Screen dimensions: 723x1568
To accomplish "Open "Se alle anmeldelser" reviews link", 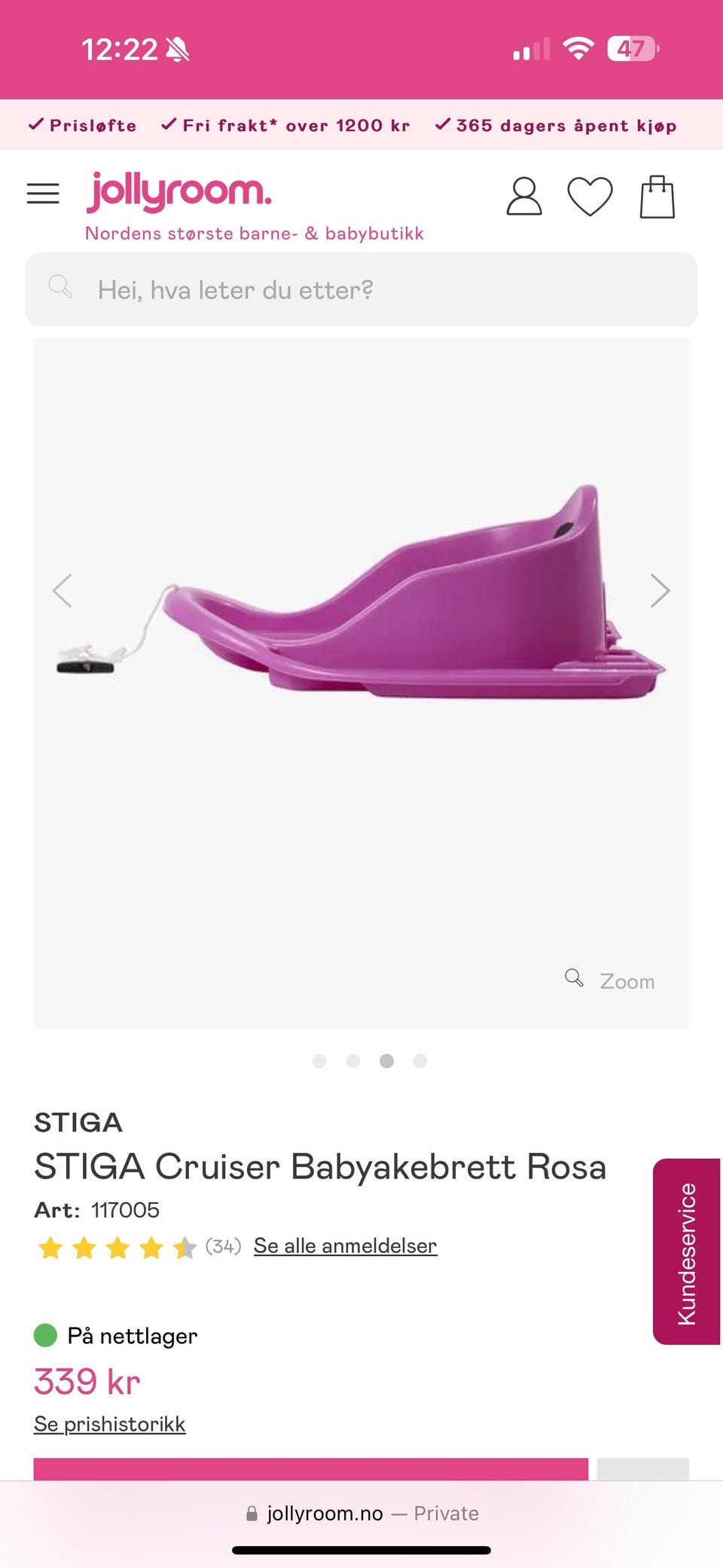I will coord(345,1246).
